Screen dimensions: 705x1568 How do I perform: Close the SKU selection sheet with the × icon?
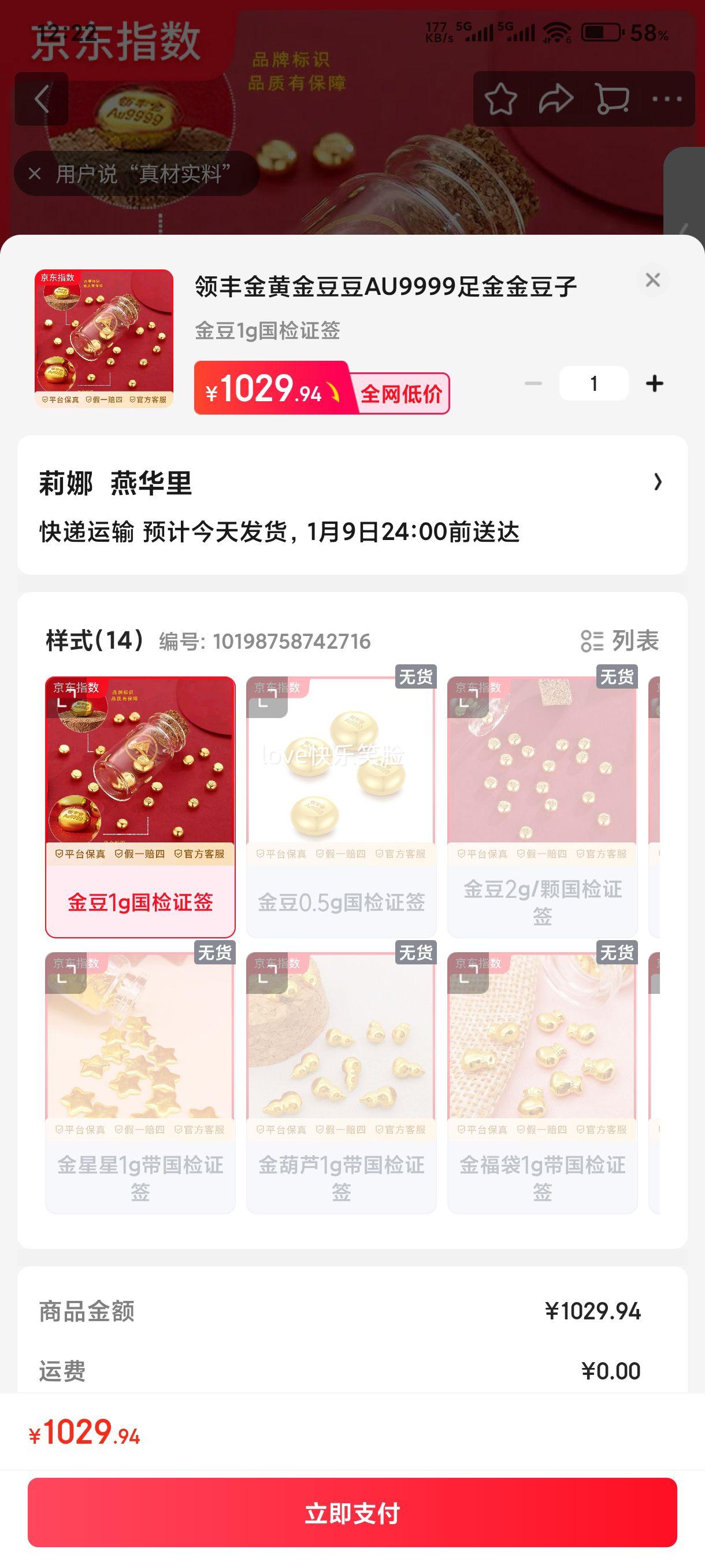point(652,280)
